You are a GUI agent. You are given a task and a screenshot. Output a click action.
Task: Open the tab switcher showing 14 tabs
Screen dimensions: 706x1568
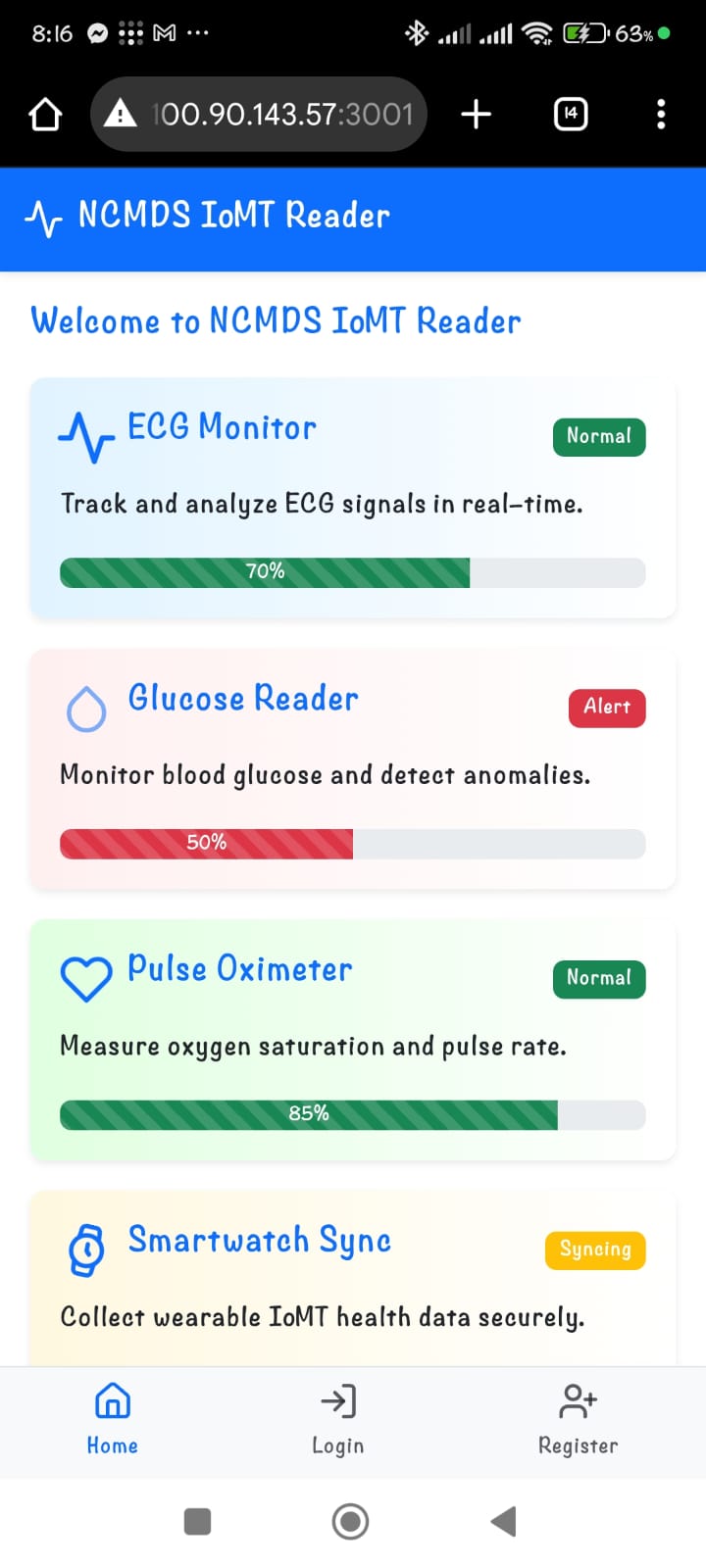pyautogui.click(x=571, y=114)
